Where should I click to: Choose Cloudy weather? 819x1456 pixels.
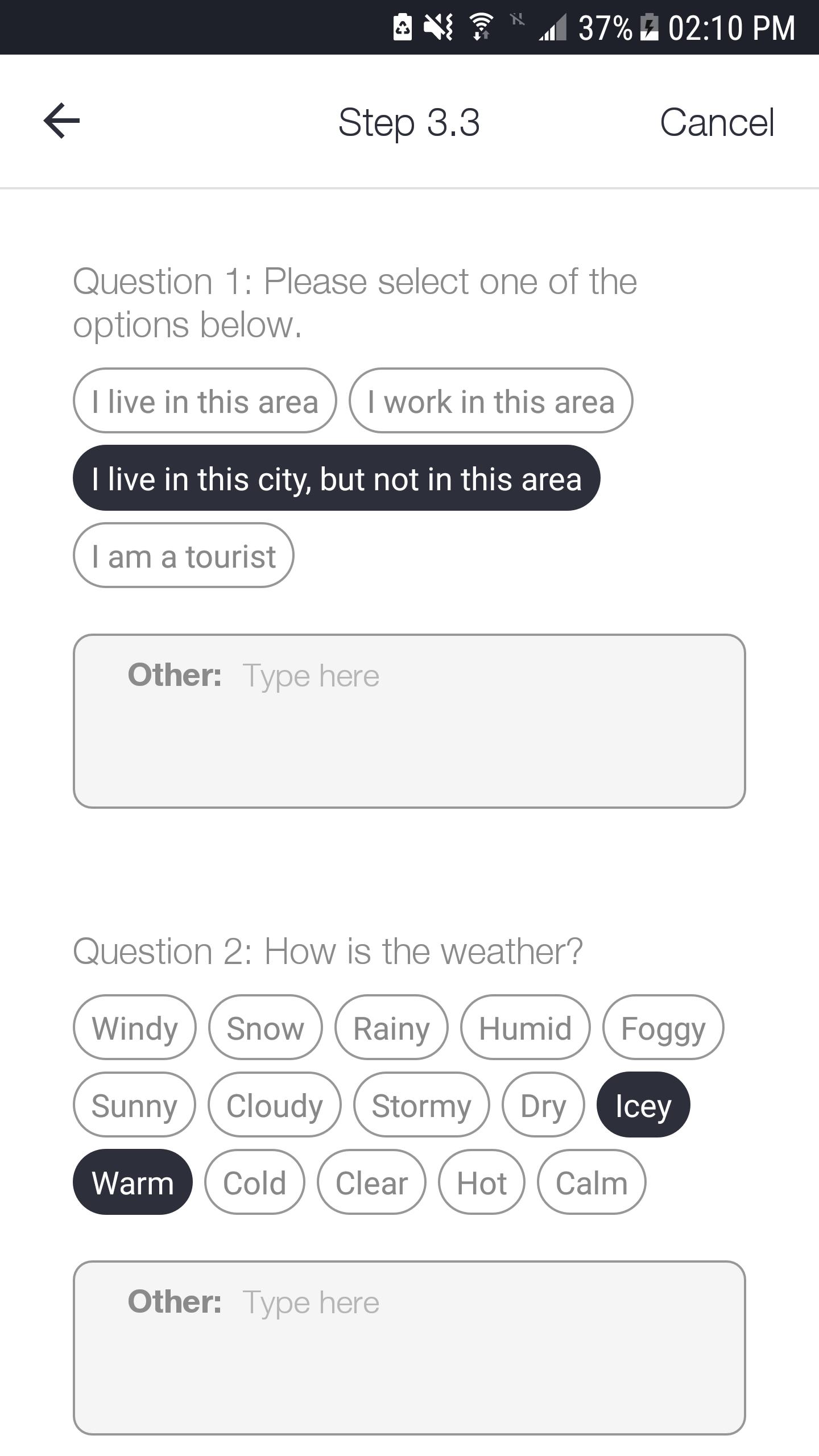(x=274, y=1105)
